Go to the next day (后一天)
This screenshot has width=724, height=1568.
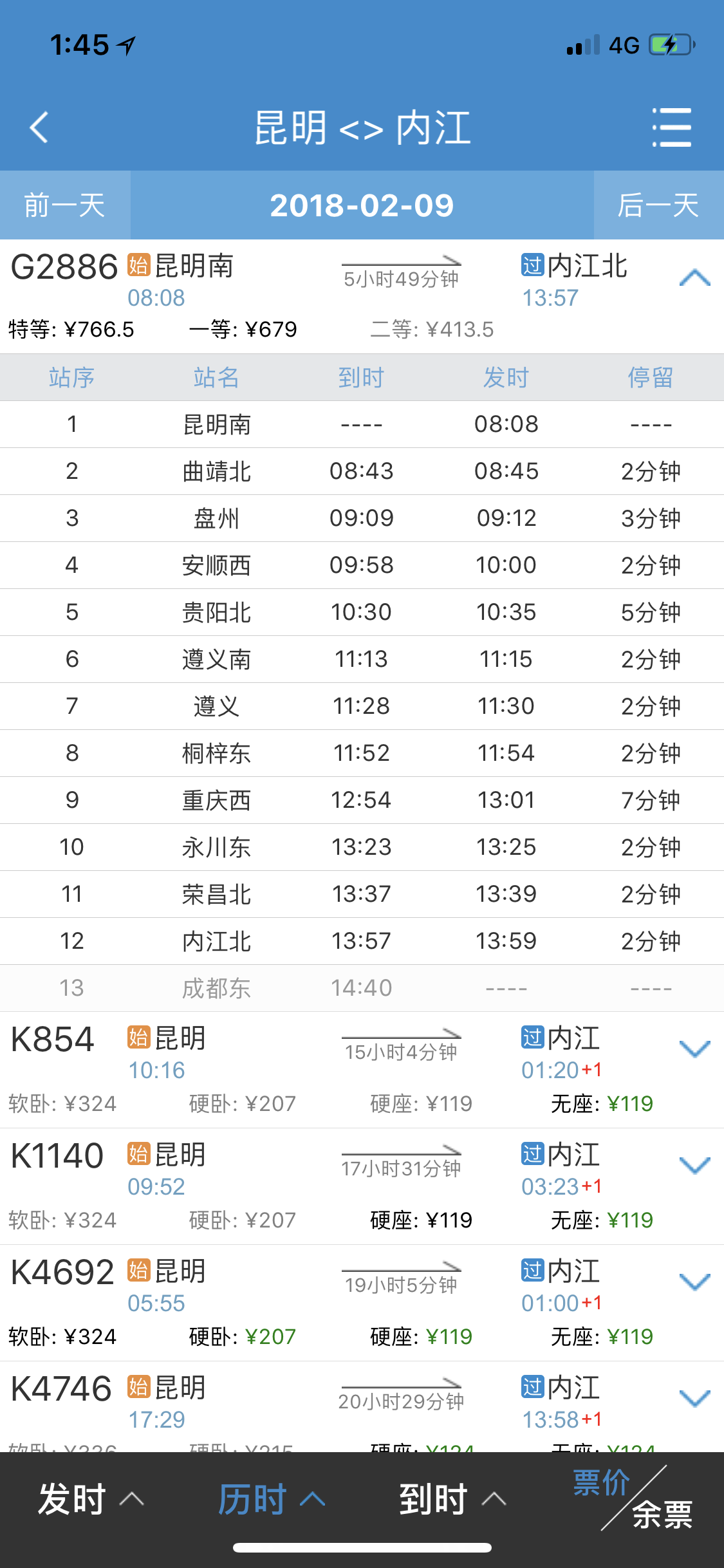[x=658, y=205]
